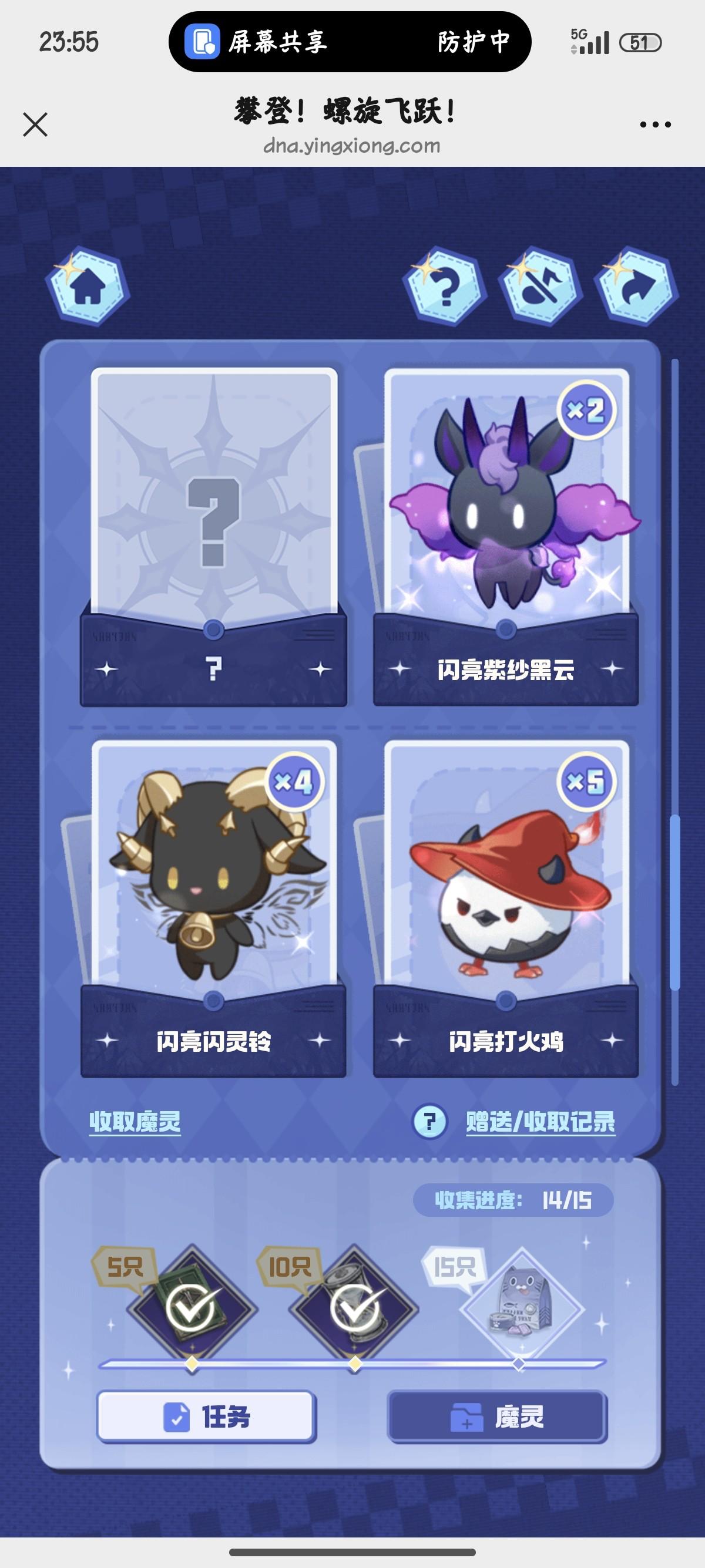Screen dimensions: 705x1568
Task: Switch to the 魔灵 tab
Action: pos(497,1417)
